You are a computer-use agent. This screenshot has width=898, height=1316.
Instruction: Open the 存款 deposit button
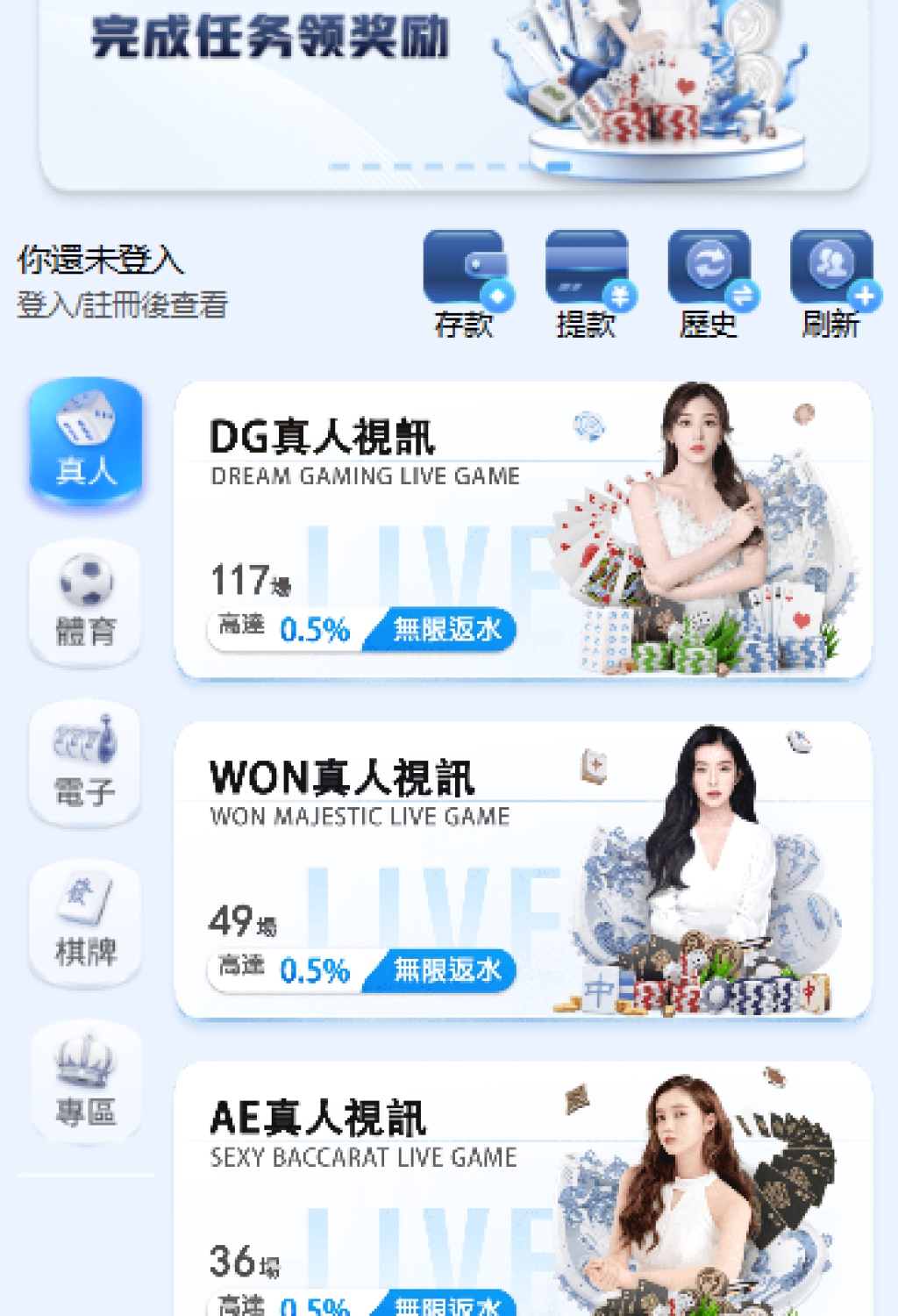464,283
